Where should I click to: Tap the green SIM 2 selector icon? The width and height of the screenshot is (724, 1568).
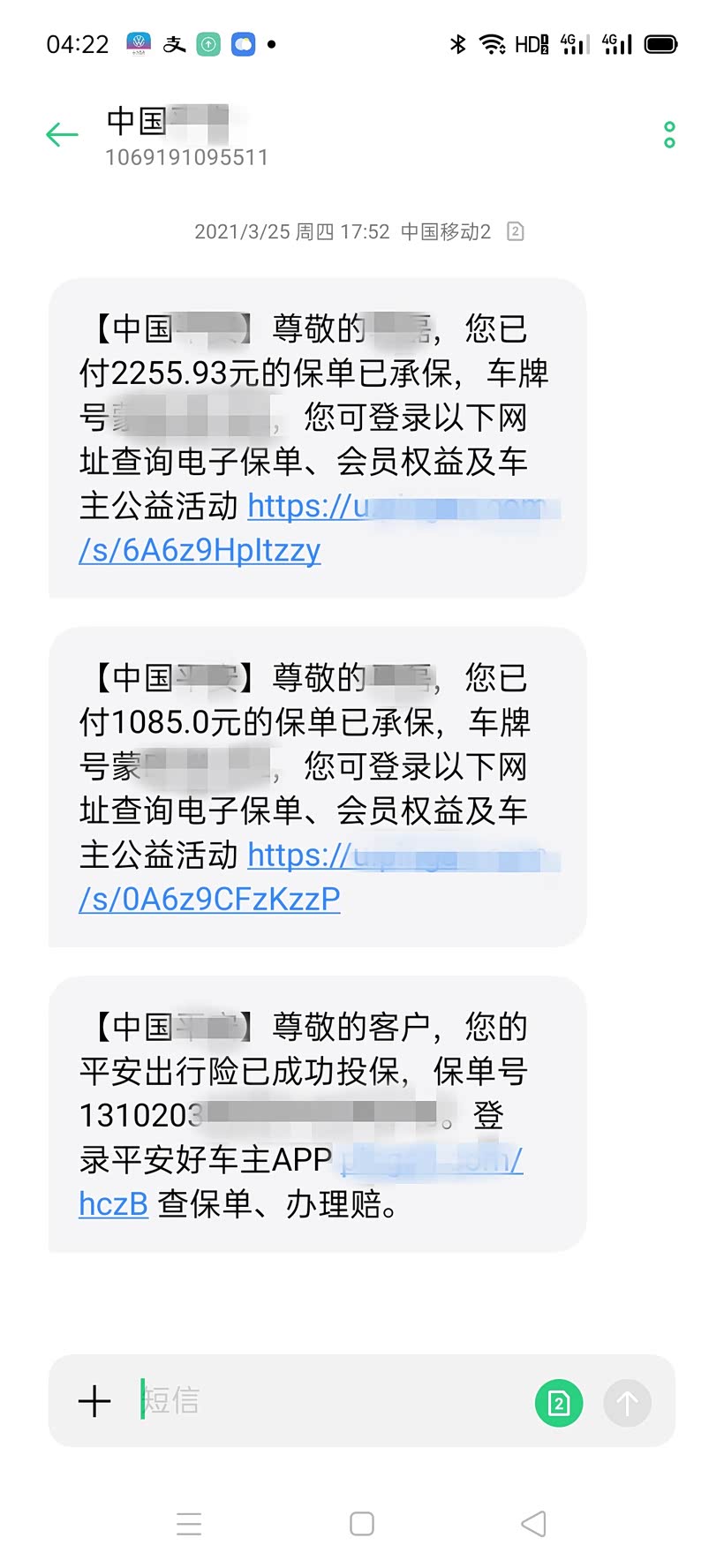click(558, 1401)
